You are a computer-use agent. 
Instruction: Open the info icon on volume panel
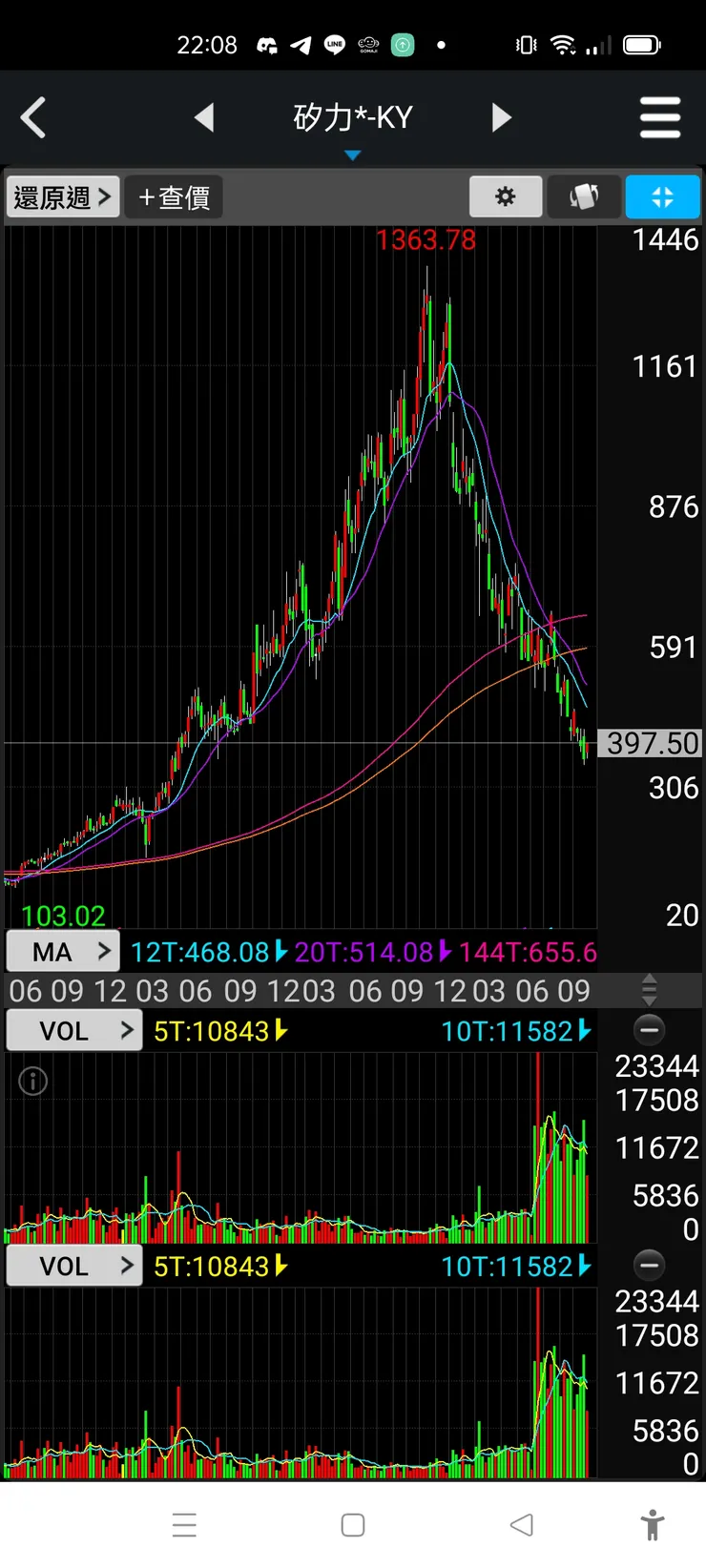33,1081
